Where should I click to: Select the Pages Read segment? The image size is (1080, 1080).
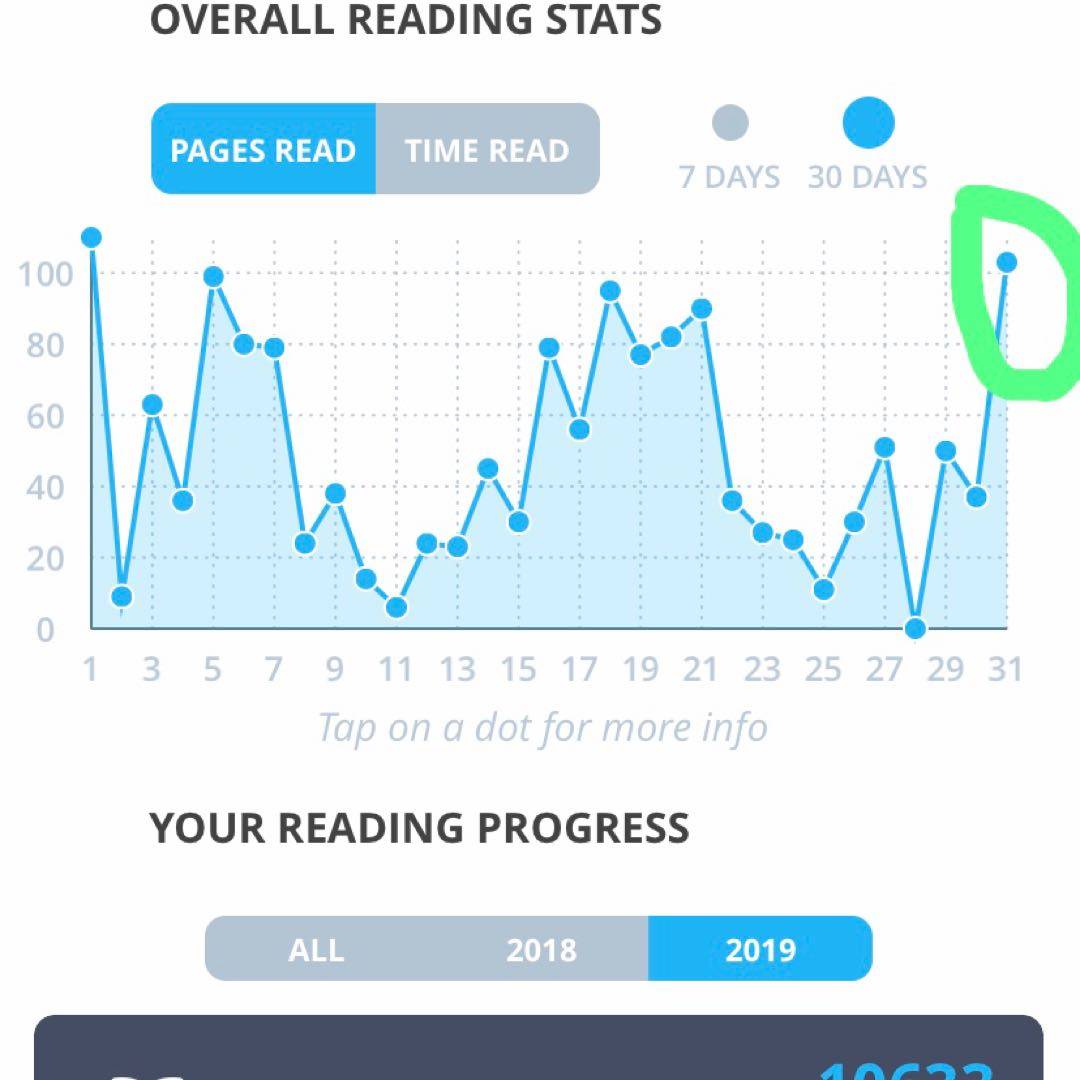[x=263, y=150]
